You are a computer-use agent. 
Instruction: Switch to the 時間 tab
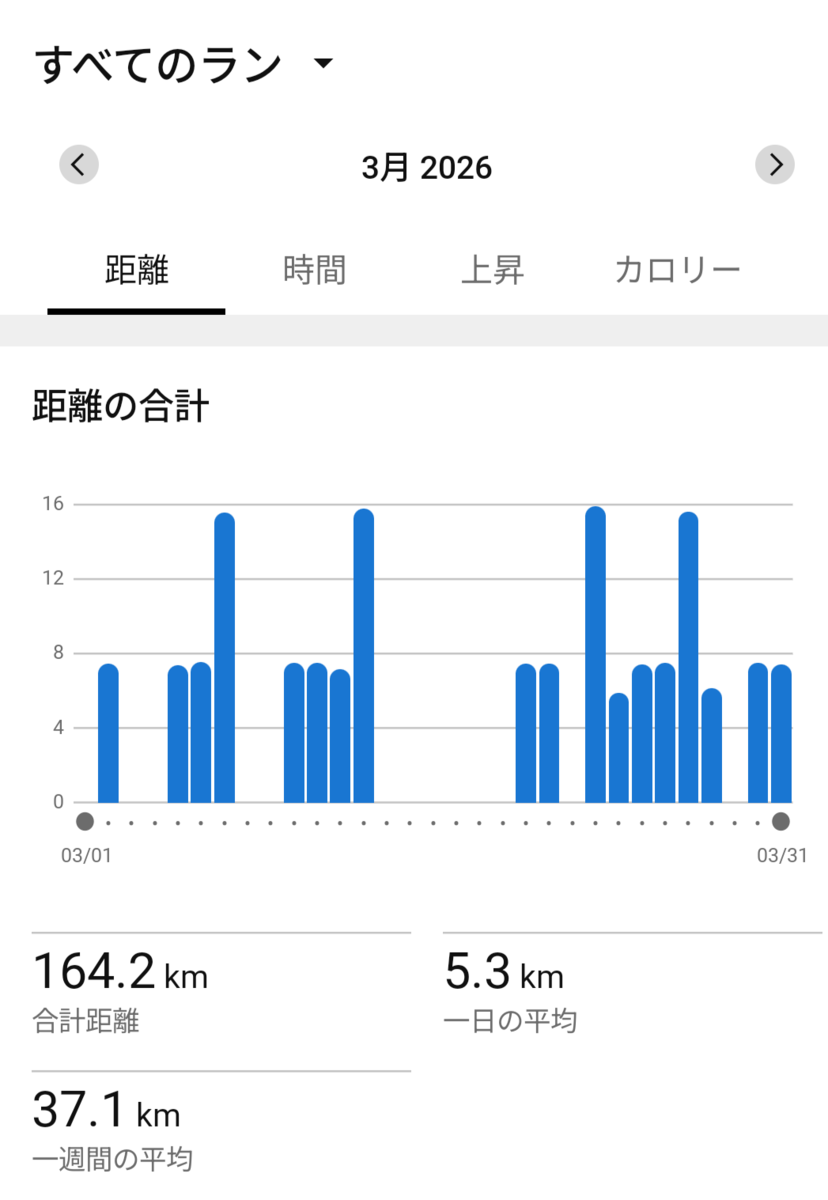(315, 270)
